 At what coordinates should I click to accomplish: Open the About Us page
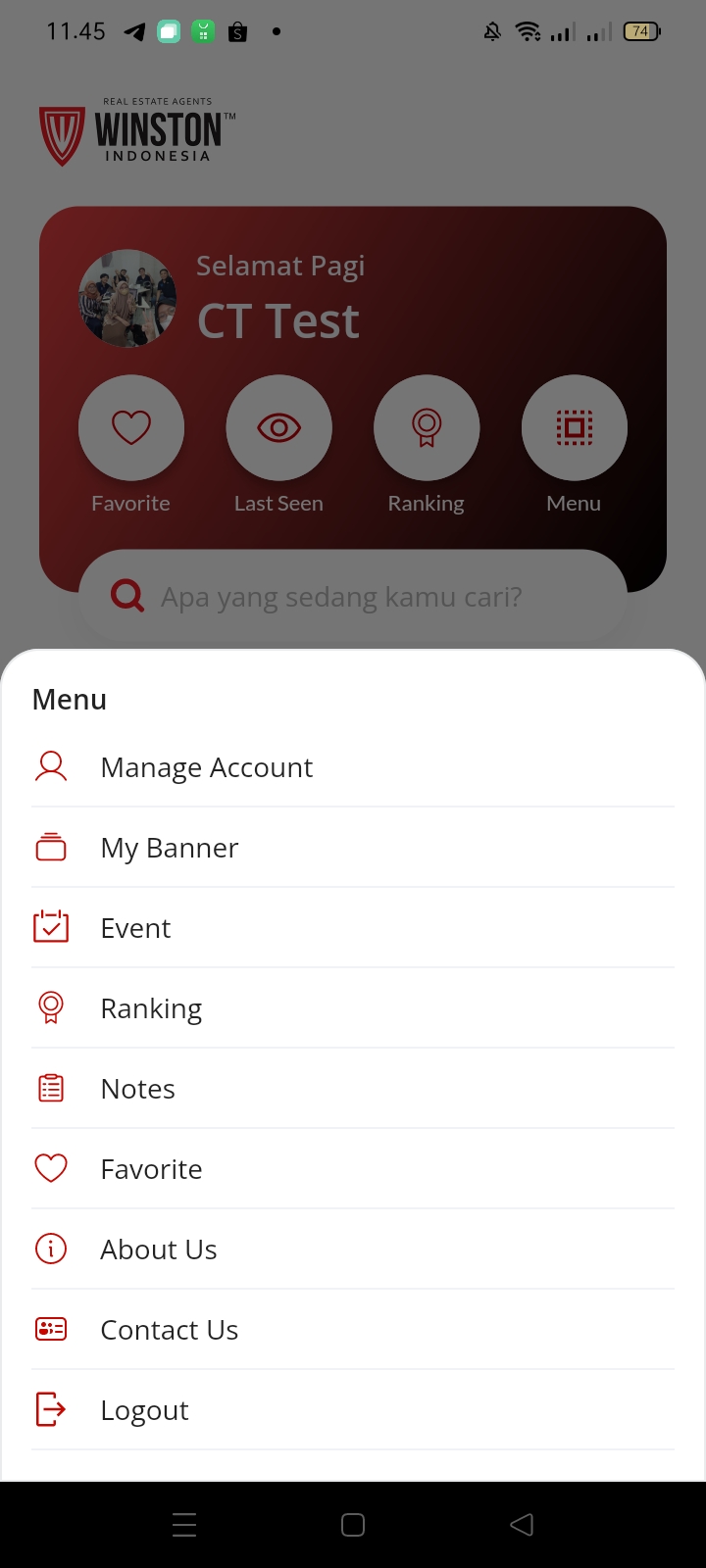(159, 1249)
